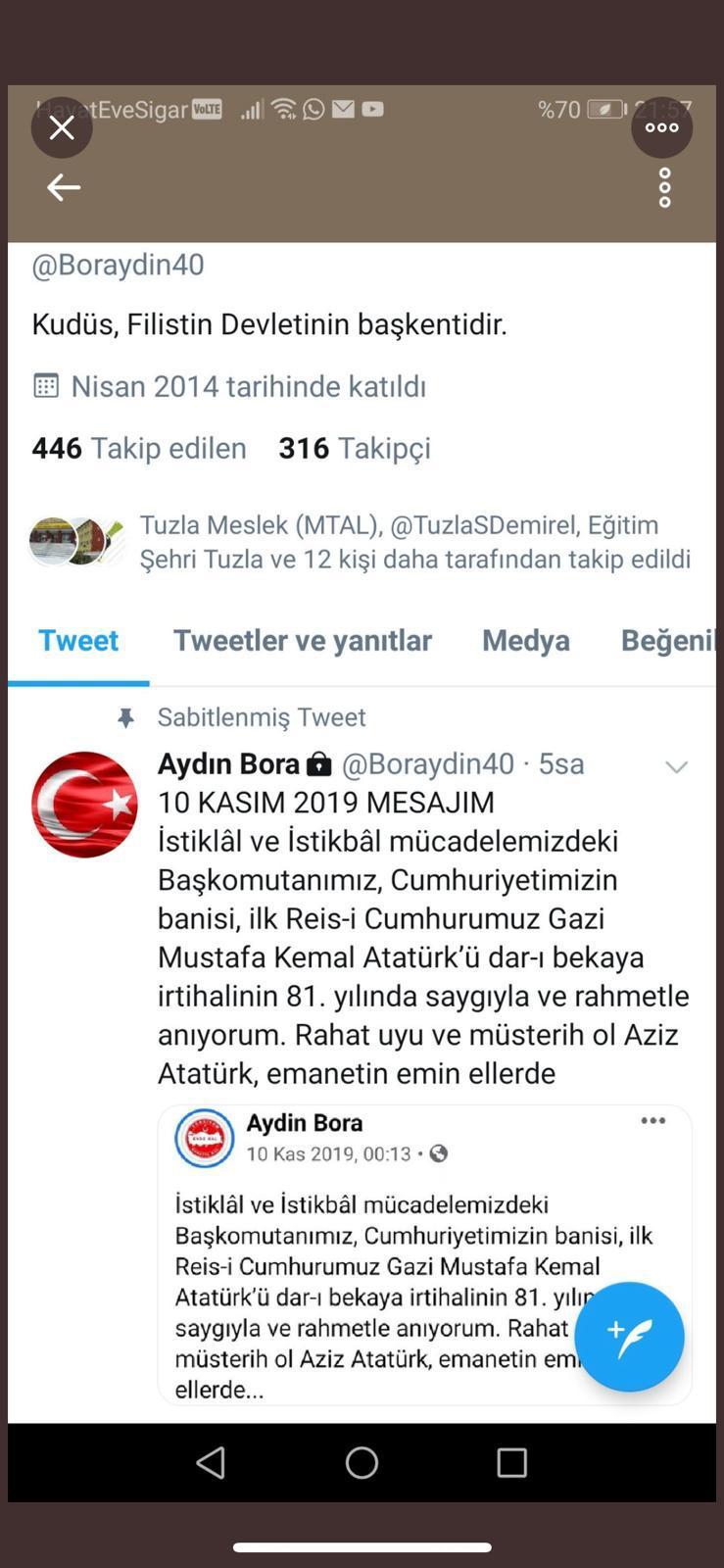Tap Aydın Bora's Turkish flag avatar
724x1568 pixels.
[x=84, y=805]
